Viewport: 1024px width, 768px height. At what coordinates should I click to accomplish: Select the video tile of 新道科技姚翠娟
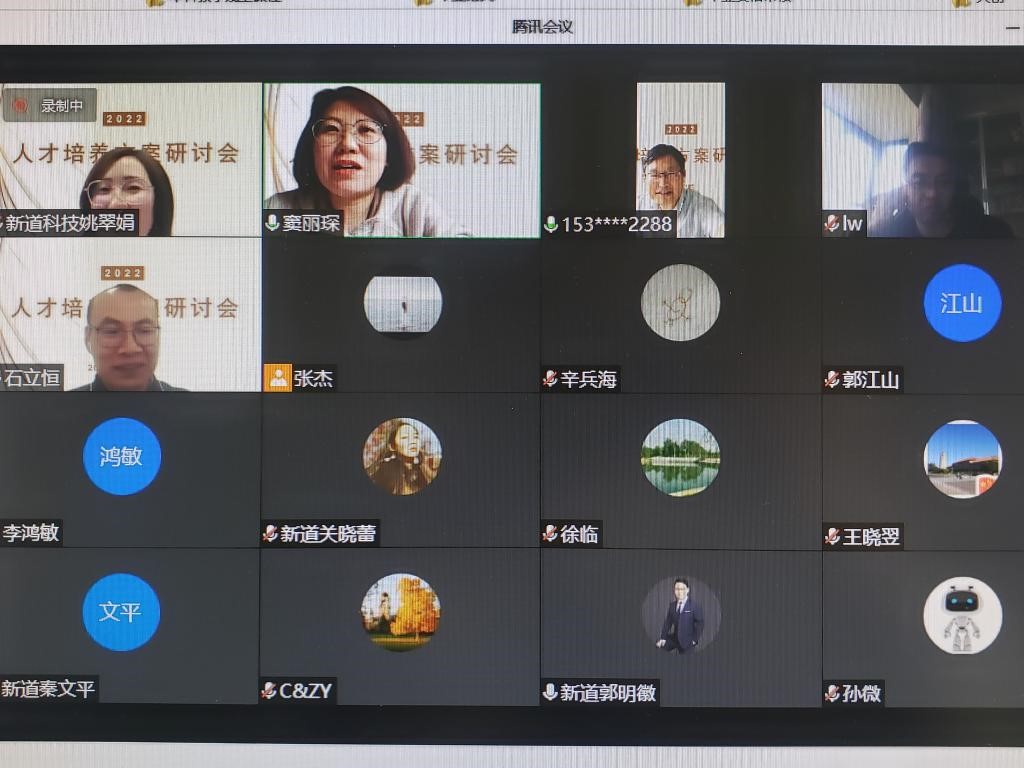[130, 160]
